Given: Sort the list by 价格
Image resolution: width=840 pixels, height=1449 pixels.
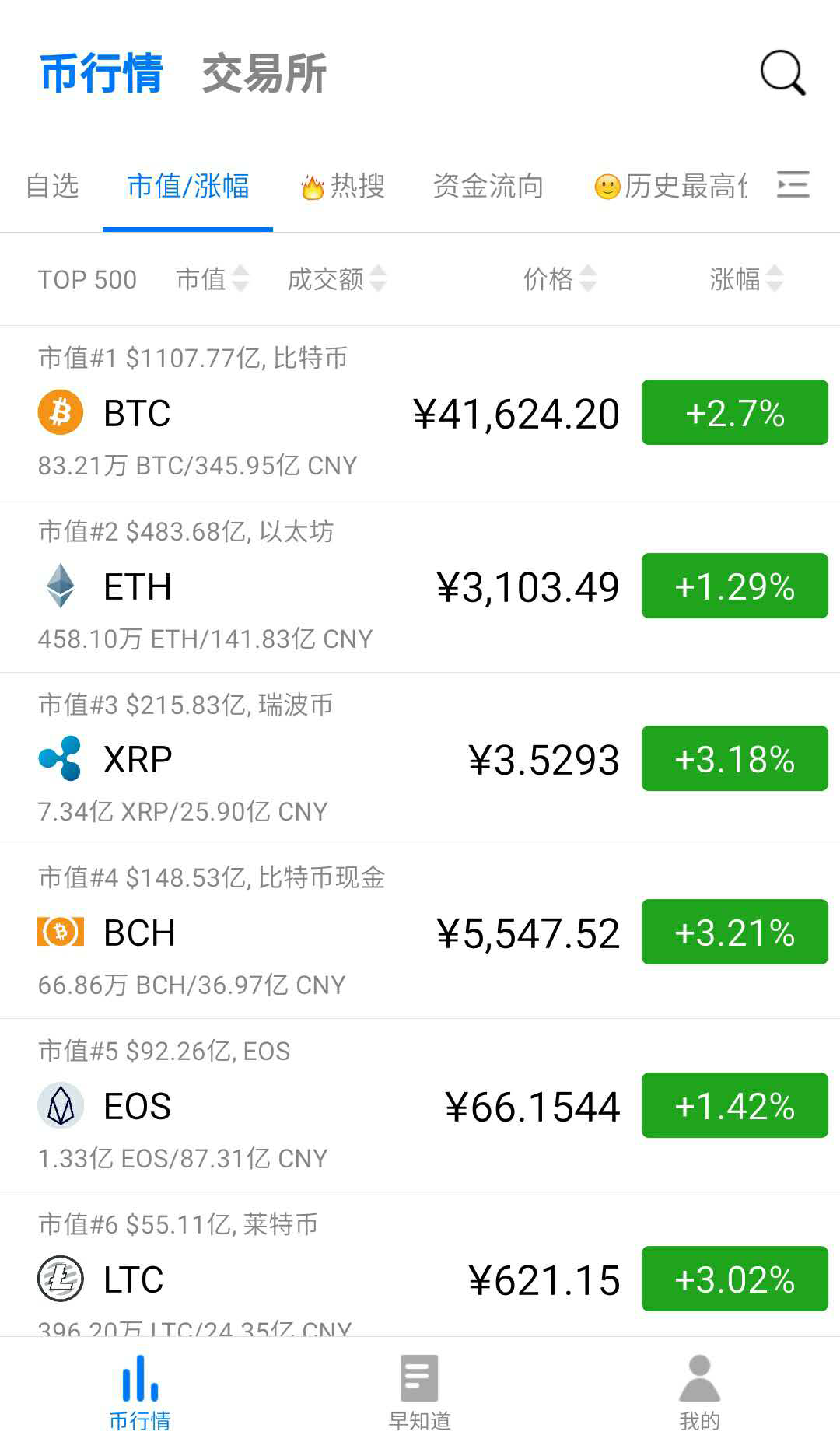Looking at the screenshot, I should coord(559,279).
